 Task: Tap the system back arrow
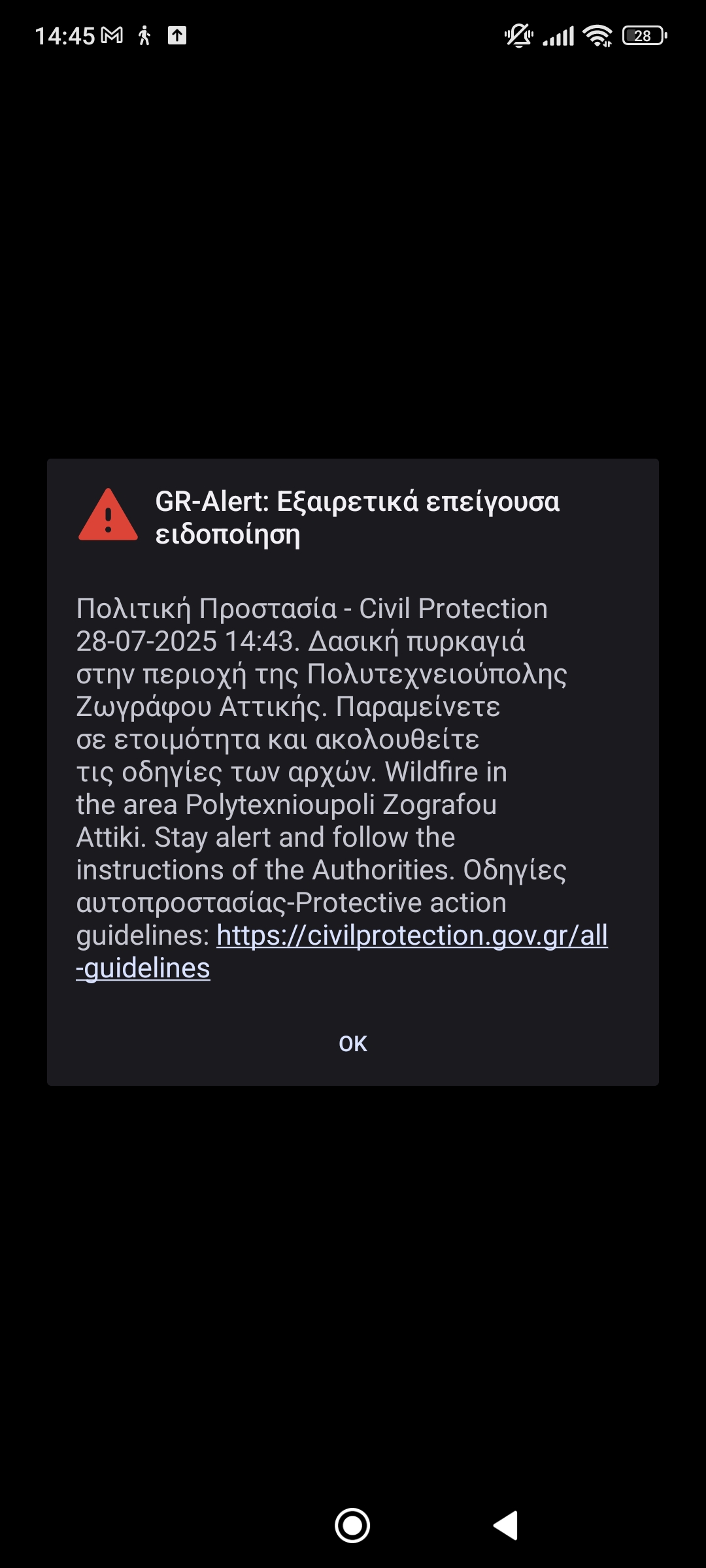pos(506,1526)
